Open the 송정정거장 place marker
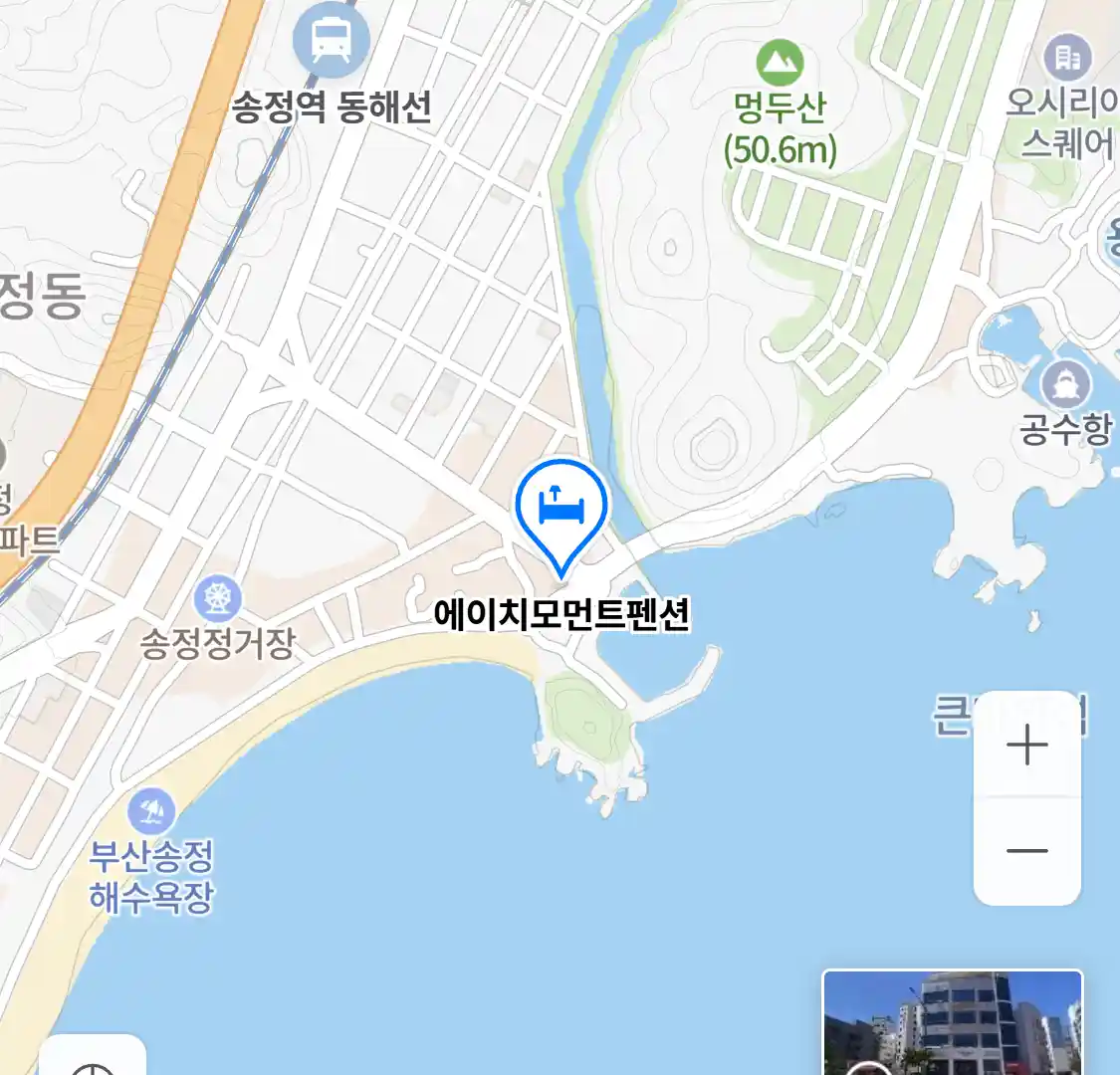The image size is (1120, 1075). pos(217,599)
